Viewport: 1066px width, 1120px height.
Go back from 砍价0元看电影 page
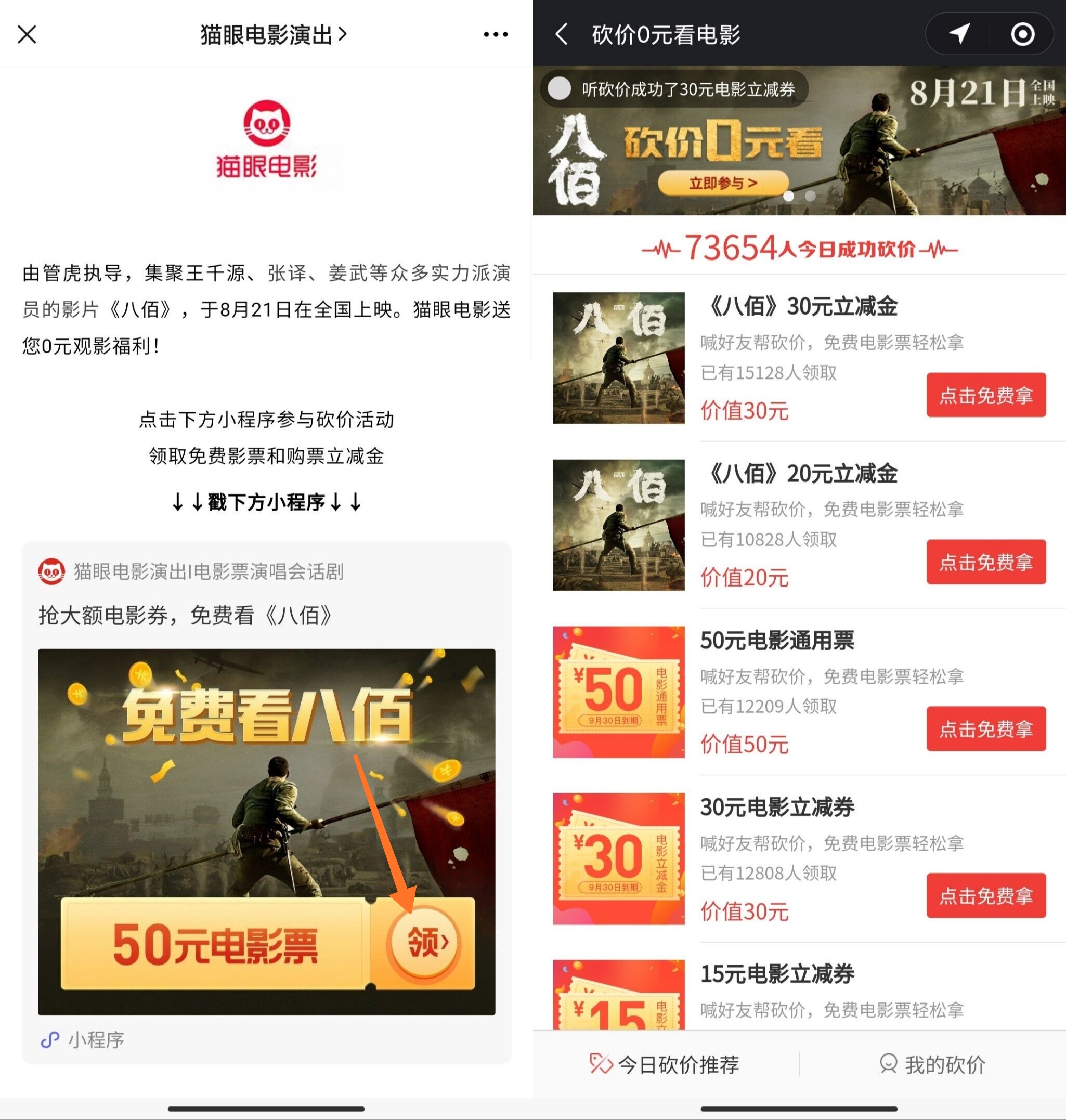point(562,34)
